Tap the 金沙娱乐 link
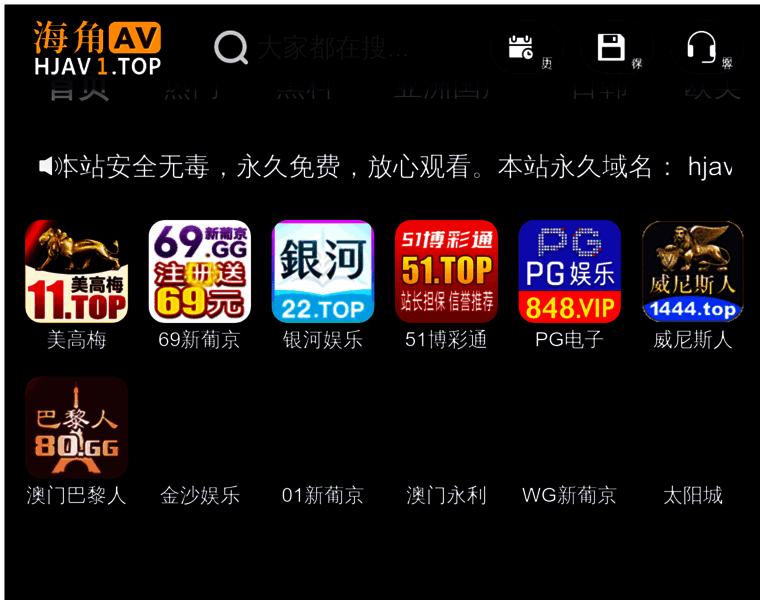This screenshot has height=600, width=760. [x=200, y=495]
